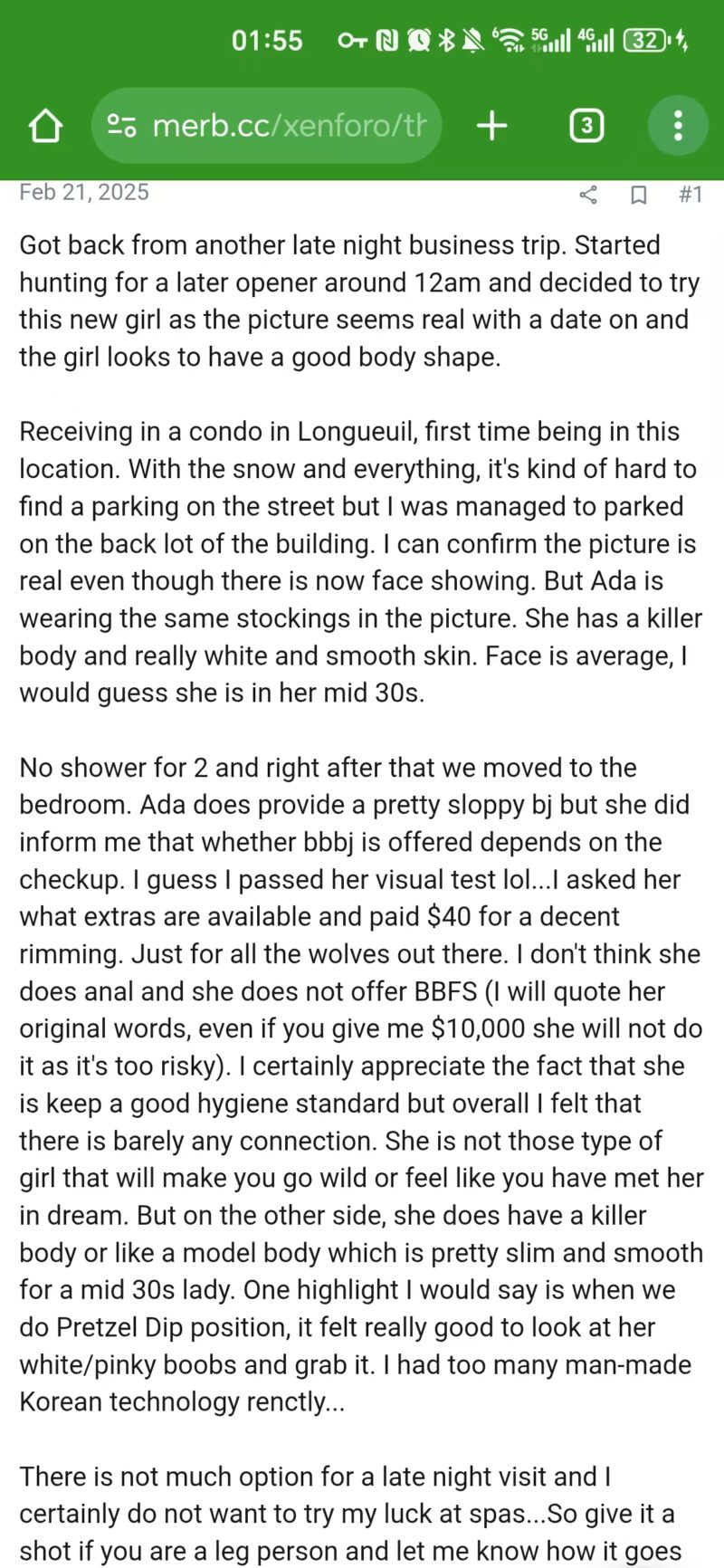Open the tab switcher showing 3 tabs
Screen dimensions: 724x1568
point(586,126)
